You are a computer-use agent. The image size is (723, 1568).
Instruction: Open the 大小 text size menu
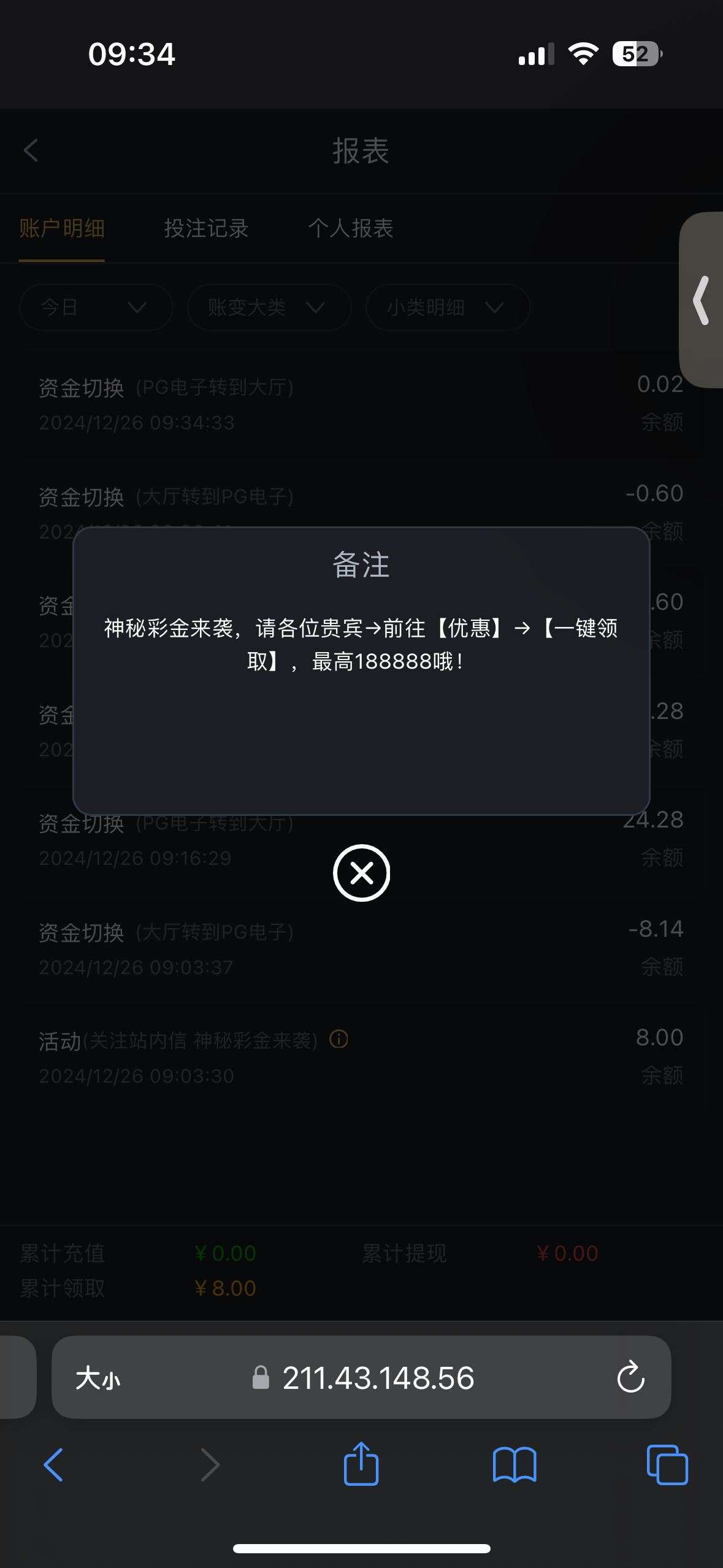tap(98, 1378)
